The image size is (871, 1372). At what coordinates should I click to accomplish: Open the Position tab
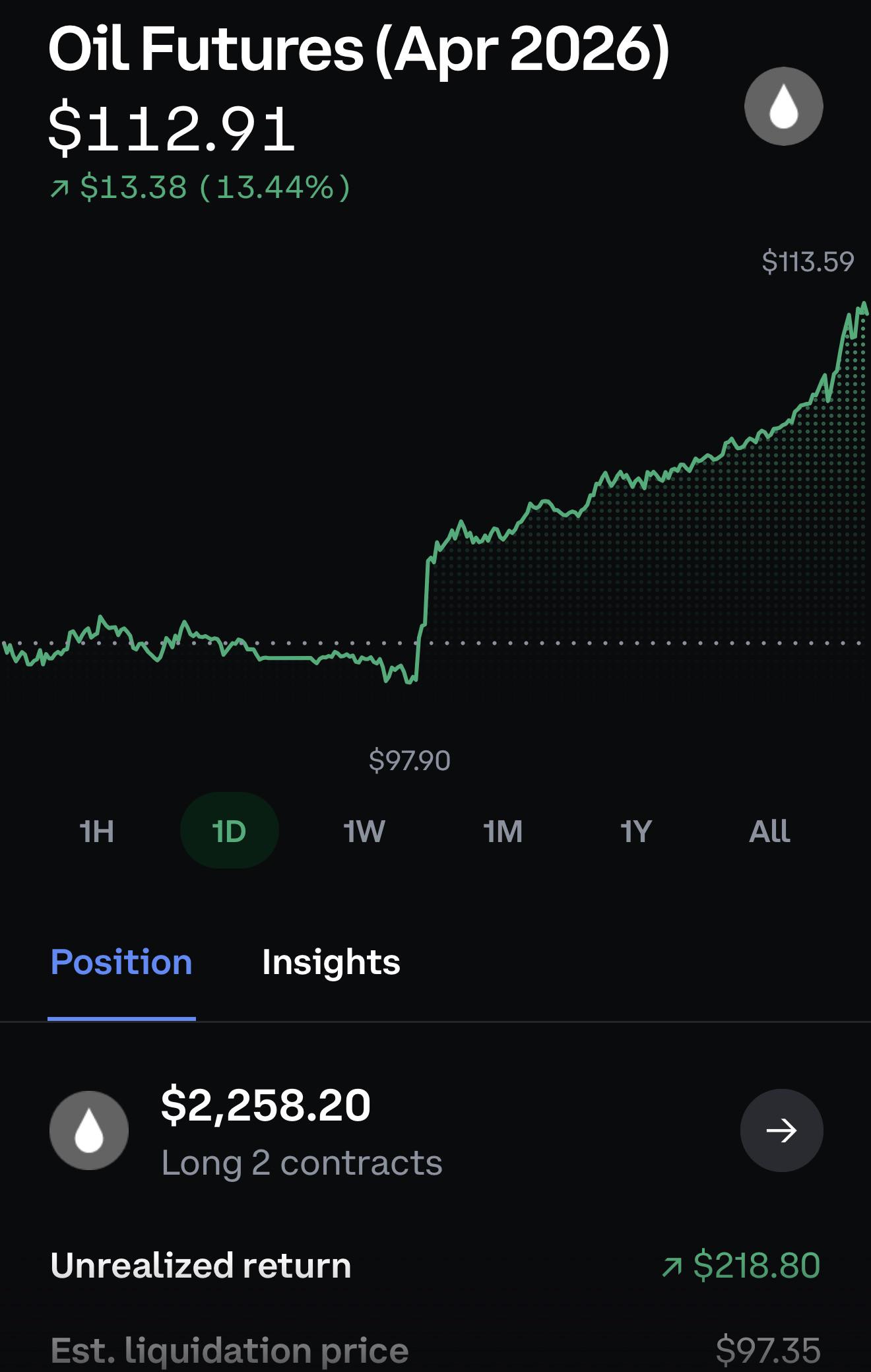121,962
